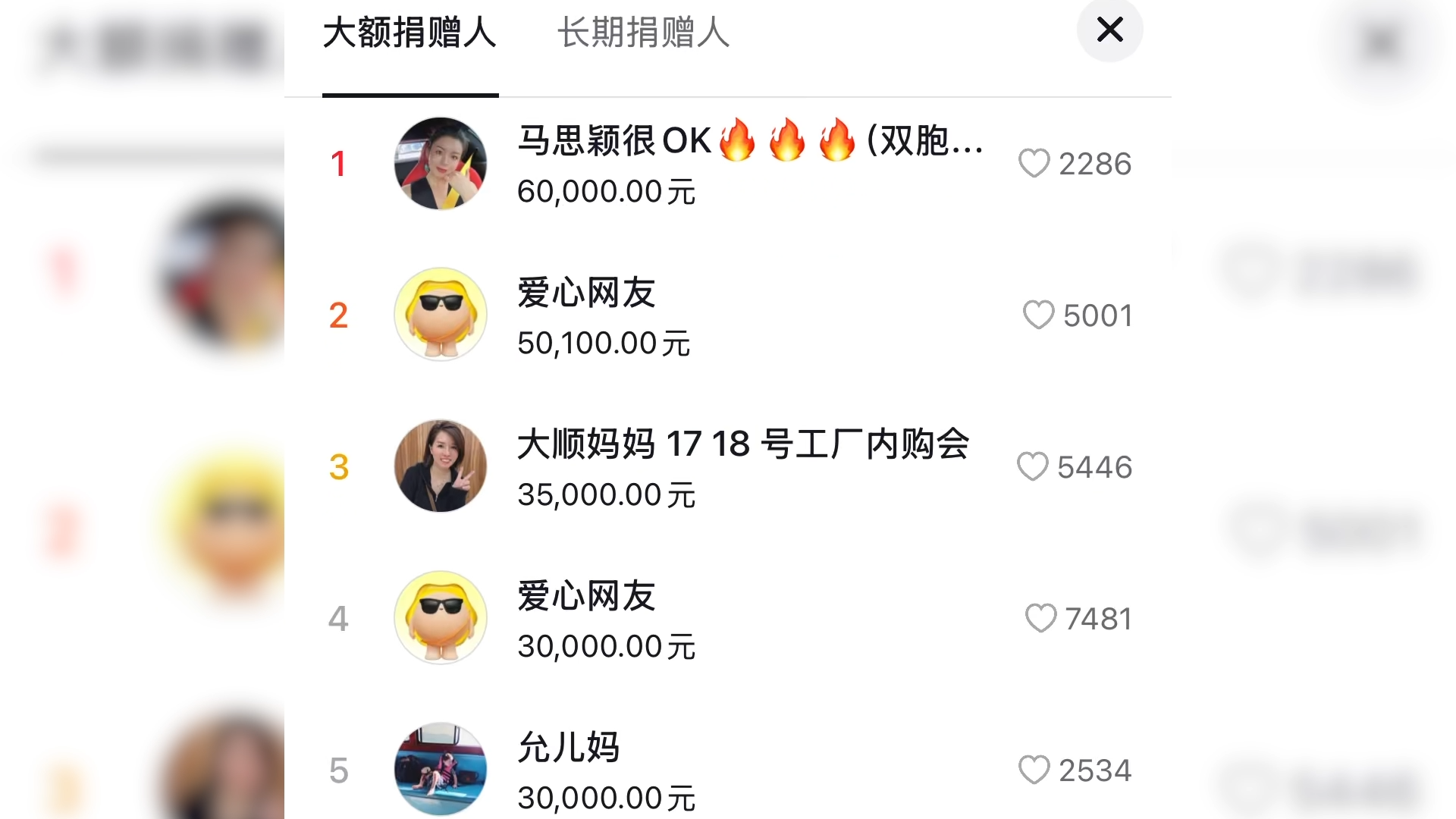Open 大顺妈妈's profile avatar

coord(440,466)
